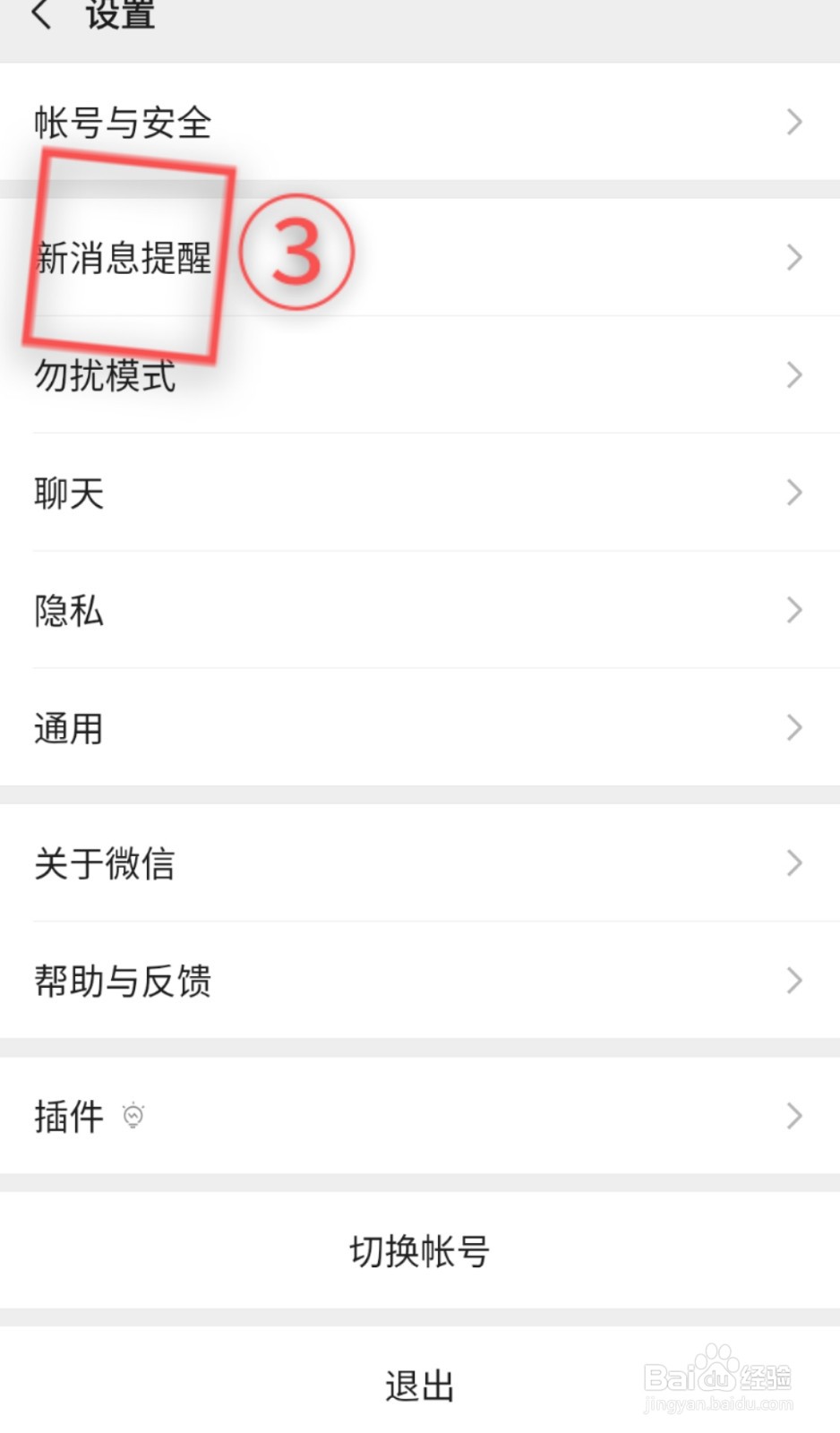Expand the chevron beside 帐号与安全
The width and height of the screenshot is (840, 1433).
pos(793,123)
